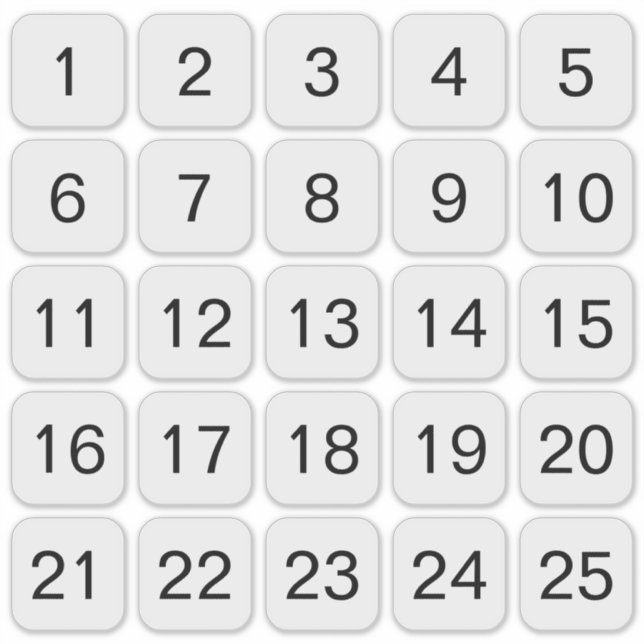Image resolution: width=644 pixels, height=644 pixels.
Task: Tap the number 3 button
Action: (x=322, y=71)
